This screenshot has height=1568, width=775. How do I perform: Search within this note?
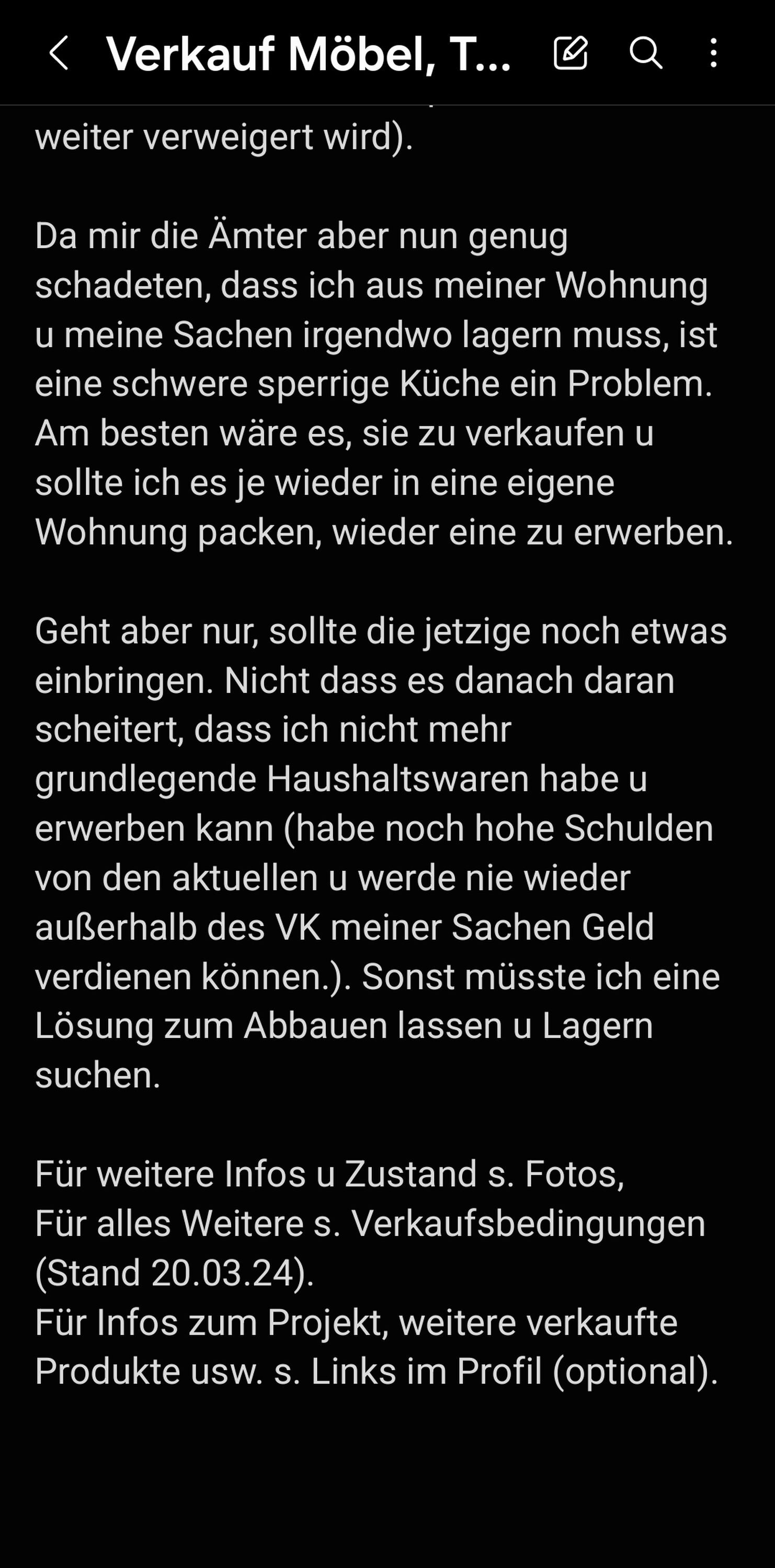(645, 53)
